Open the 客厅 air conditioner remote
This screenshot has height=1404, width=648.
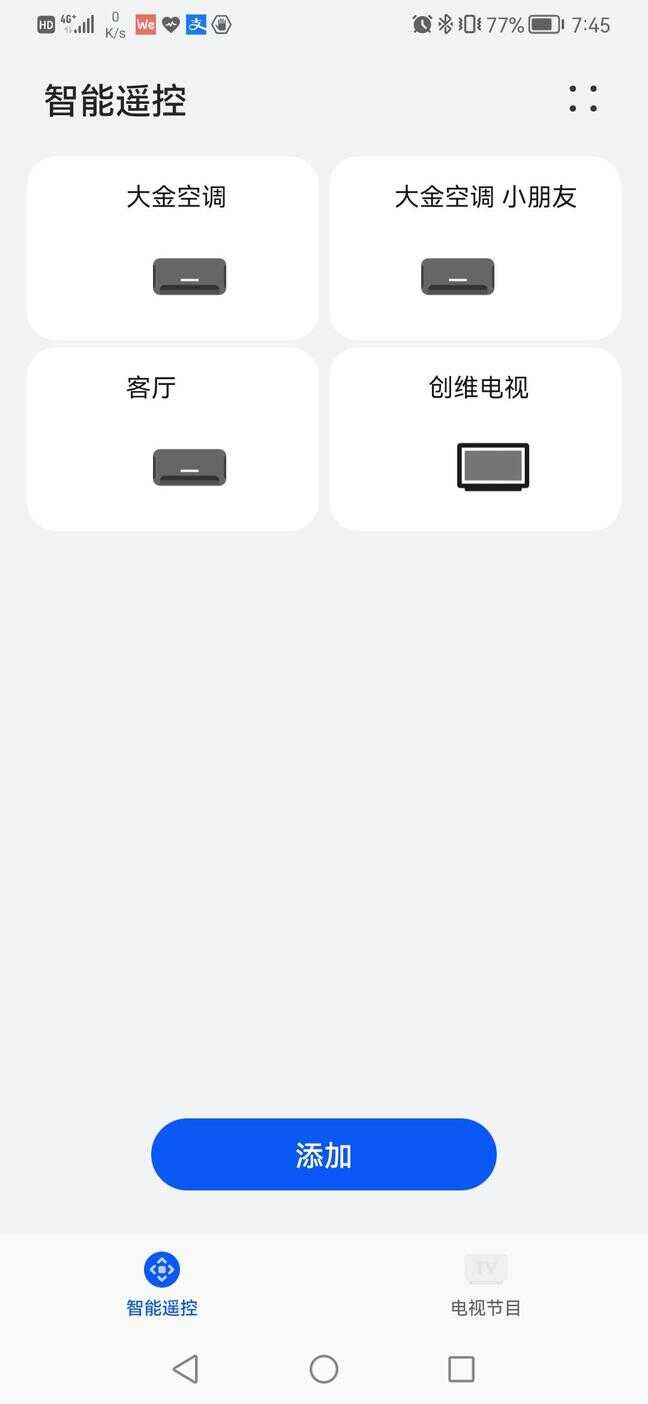[x=173, y=439]
